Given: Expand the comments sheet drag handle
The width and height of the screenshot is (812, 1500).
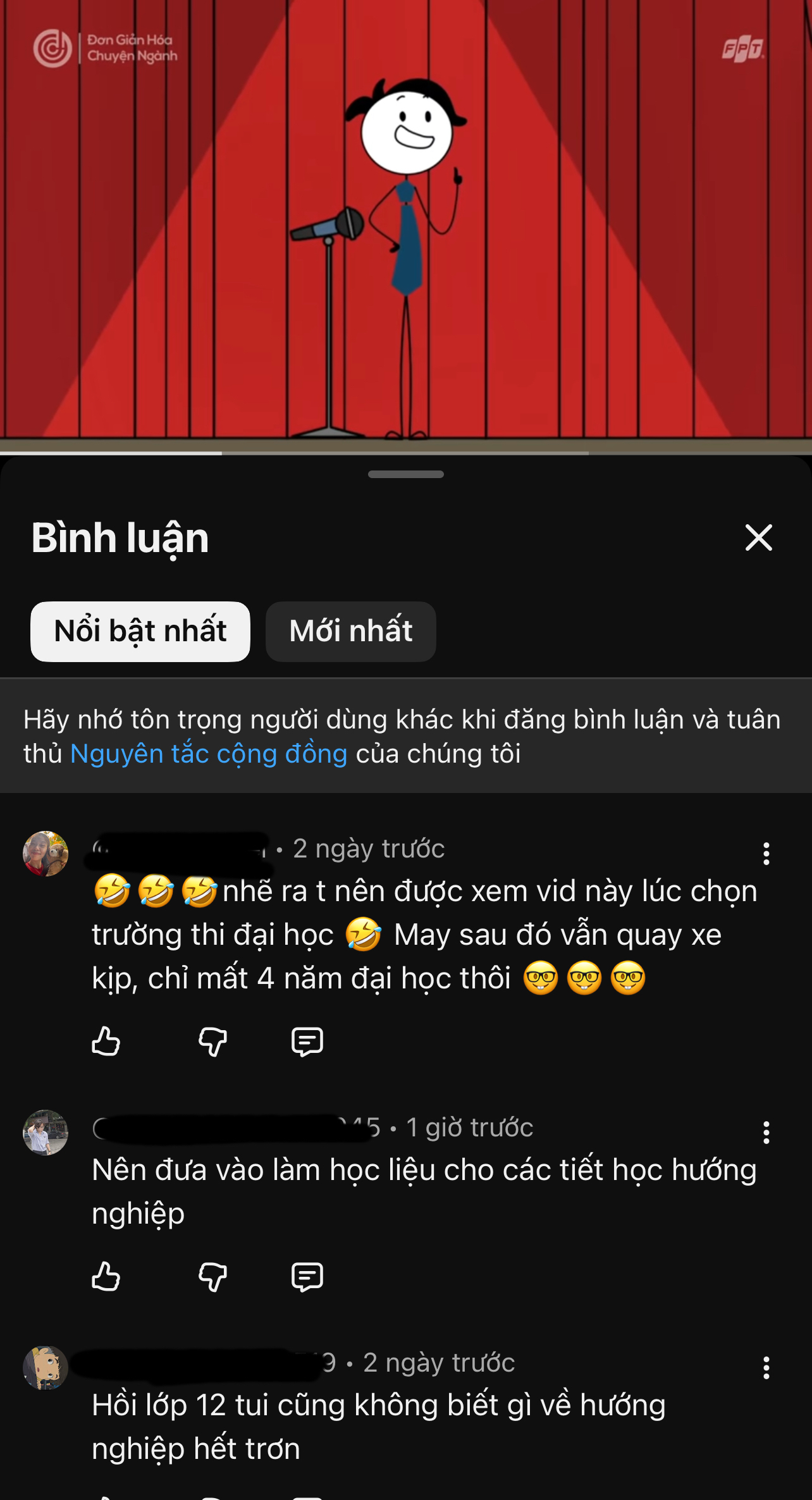Looking at the screenshot, I should pyautogui.click(x=406, y=473).
